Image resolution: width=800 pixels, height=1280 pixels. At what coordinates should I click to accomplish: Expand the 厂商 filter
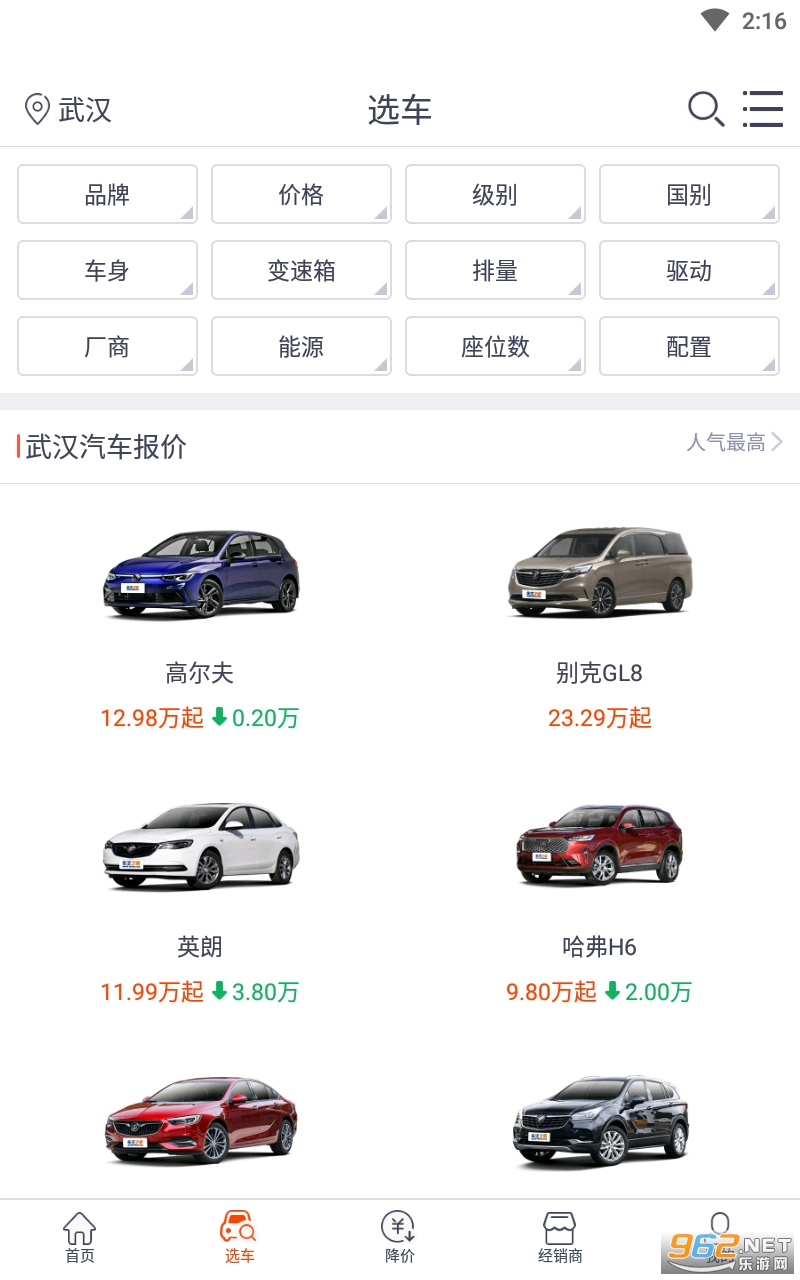click(107, 346)
